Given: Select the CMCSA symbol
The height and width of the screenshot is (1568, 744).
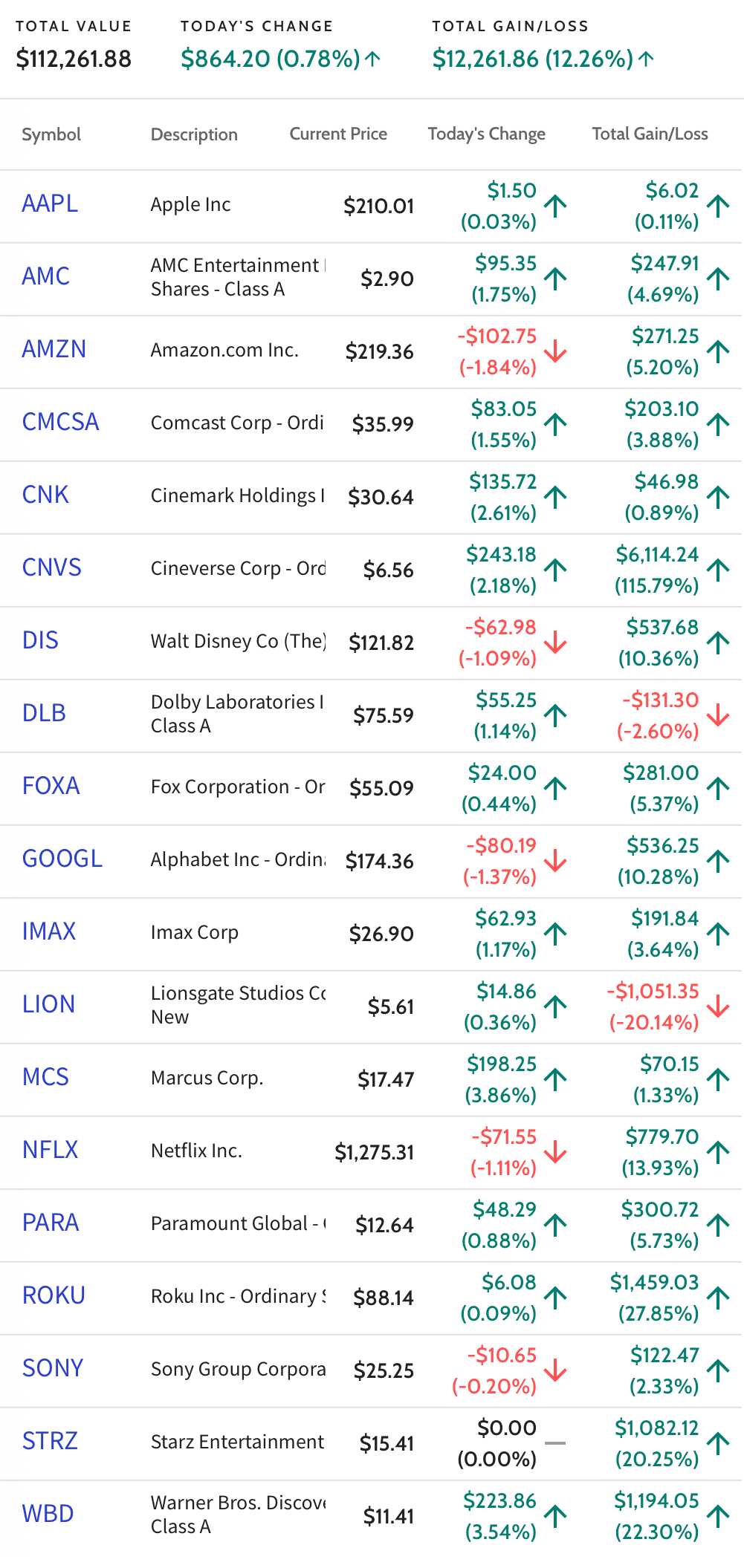Looking at the screenshot, I should click(61, 422).
